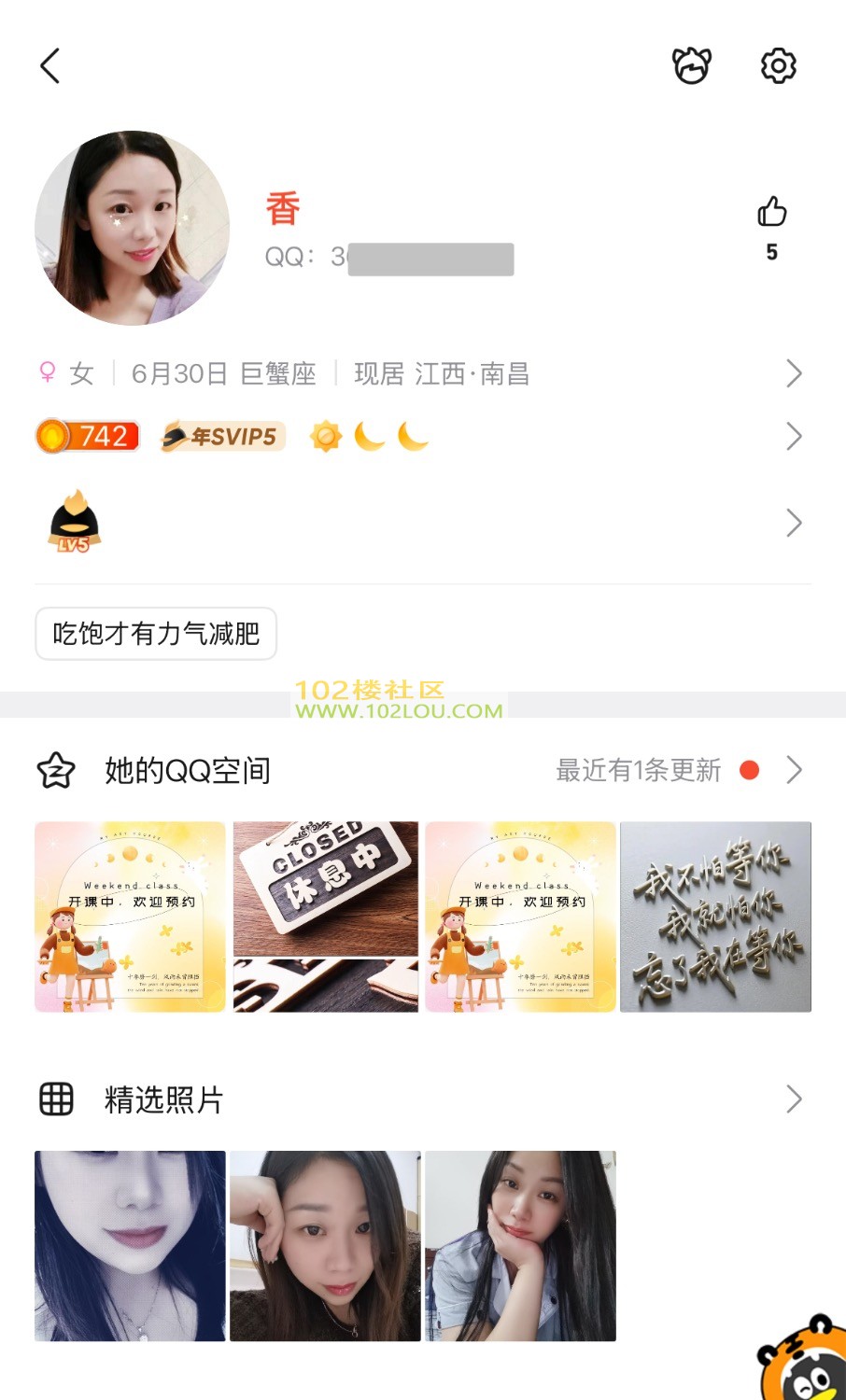This screenshot has width=846, height=1400.
Task: Open the 休息中 CLOSED sign Qzone picture
Action: pyautogui.click(x=326, y=917)
